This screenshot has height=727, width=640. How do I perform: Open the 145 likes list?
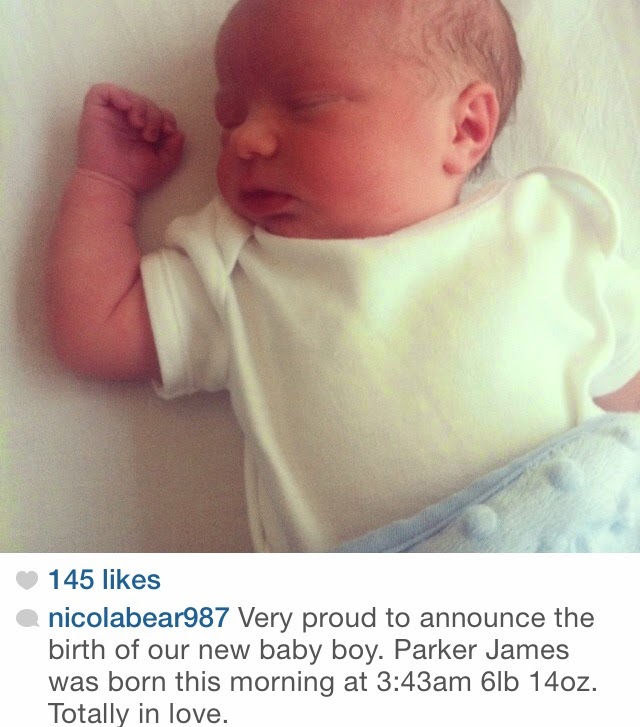[x=104, y=580]
